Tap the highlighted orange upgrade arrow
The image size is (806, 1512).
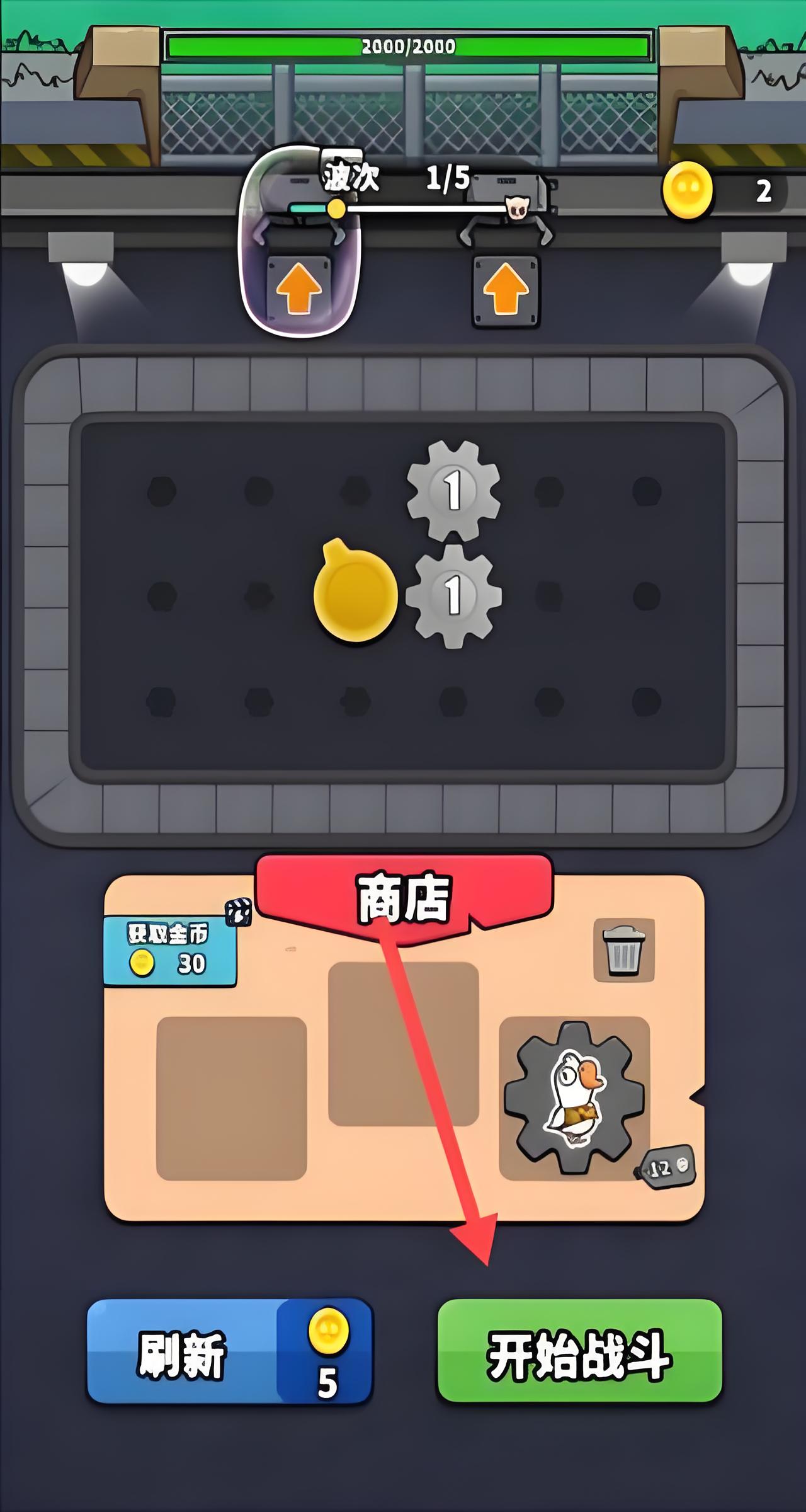tap(299, 290)
